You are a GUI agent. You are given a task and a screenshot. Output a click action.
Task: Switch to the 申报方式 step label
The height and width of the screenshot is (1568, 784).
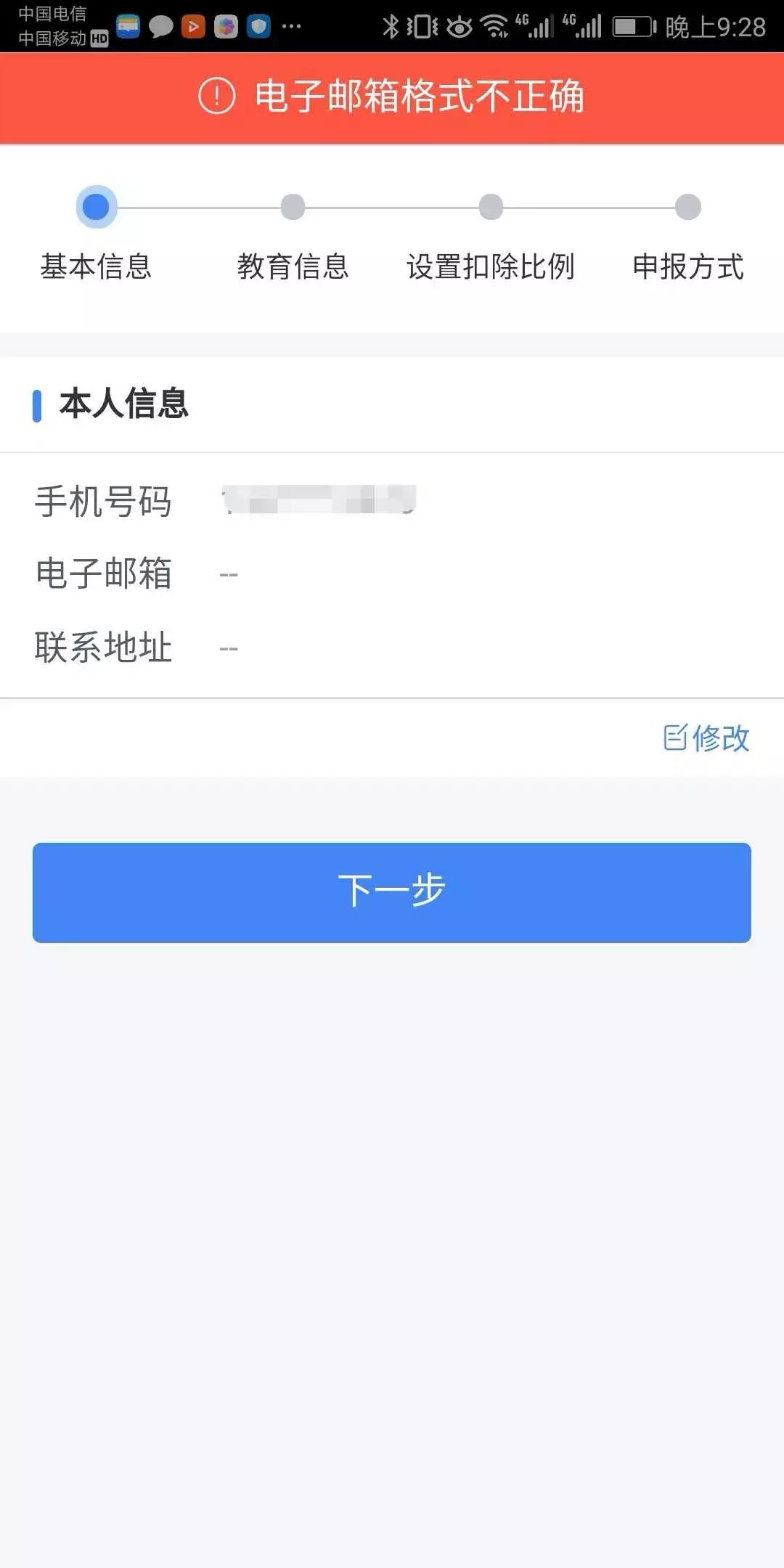(x=688, y=267)
